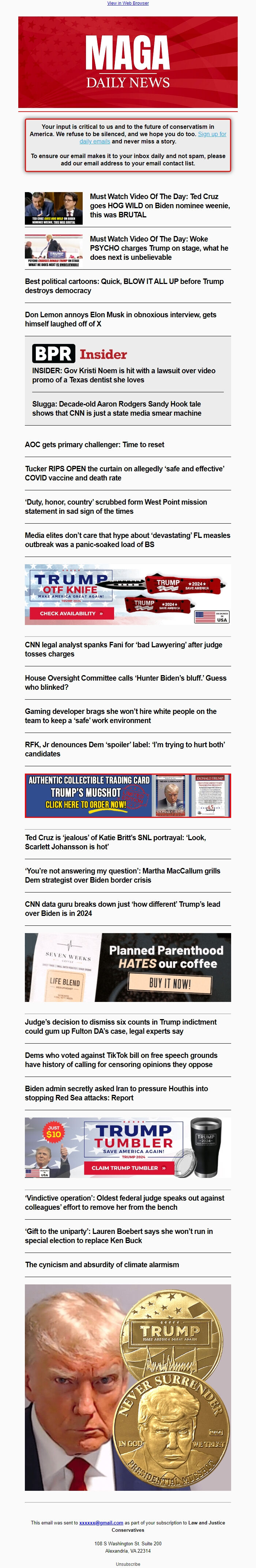Viewport: 256px width, 1568px height.
Task: Open AOC gets primary challenger article
Action: 94,445
